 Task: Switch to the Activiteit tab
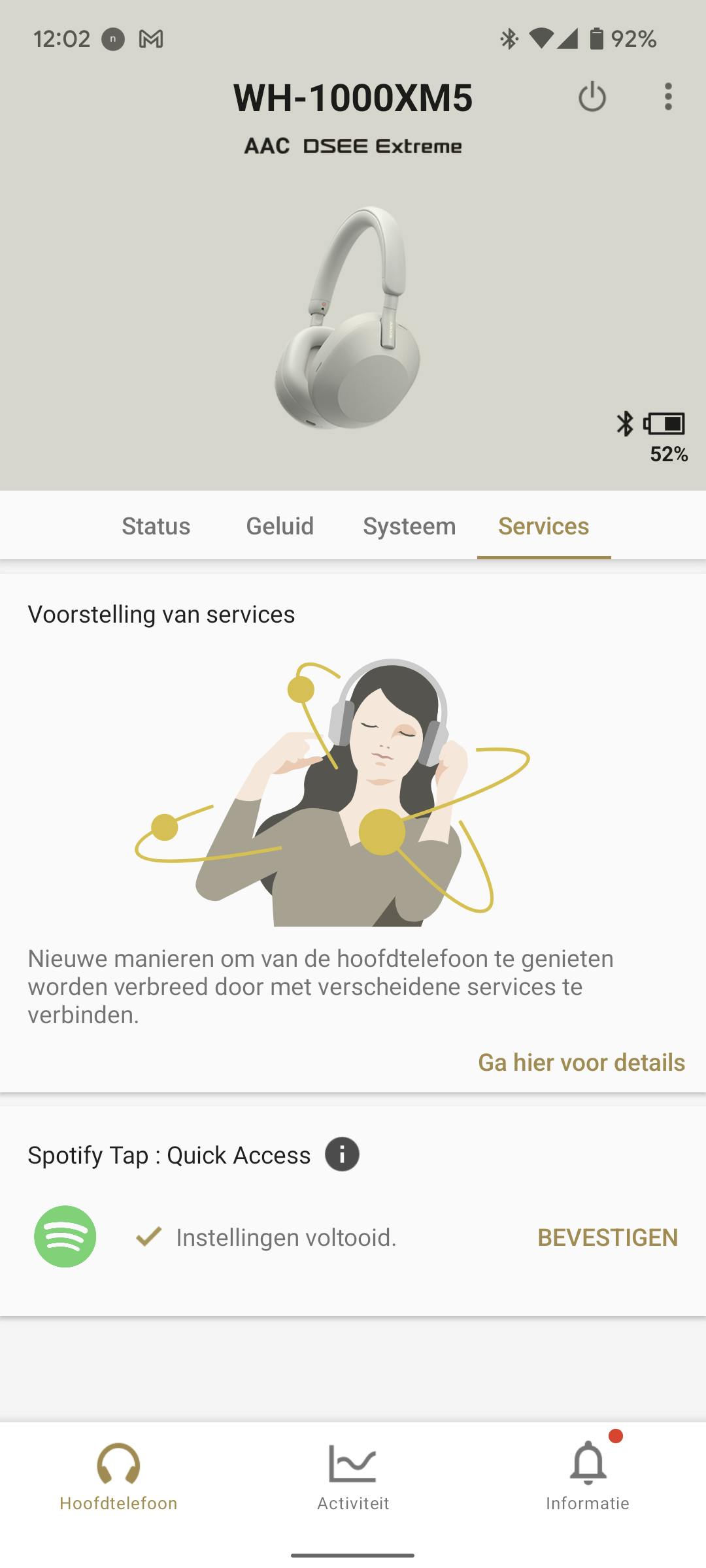tap(353, 1477)
